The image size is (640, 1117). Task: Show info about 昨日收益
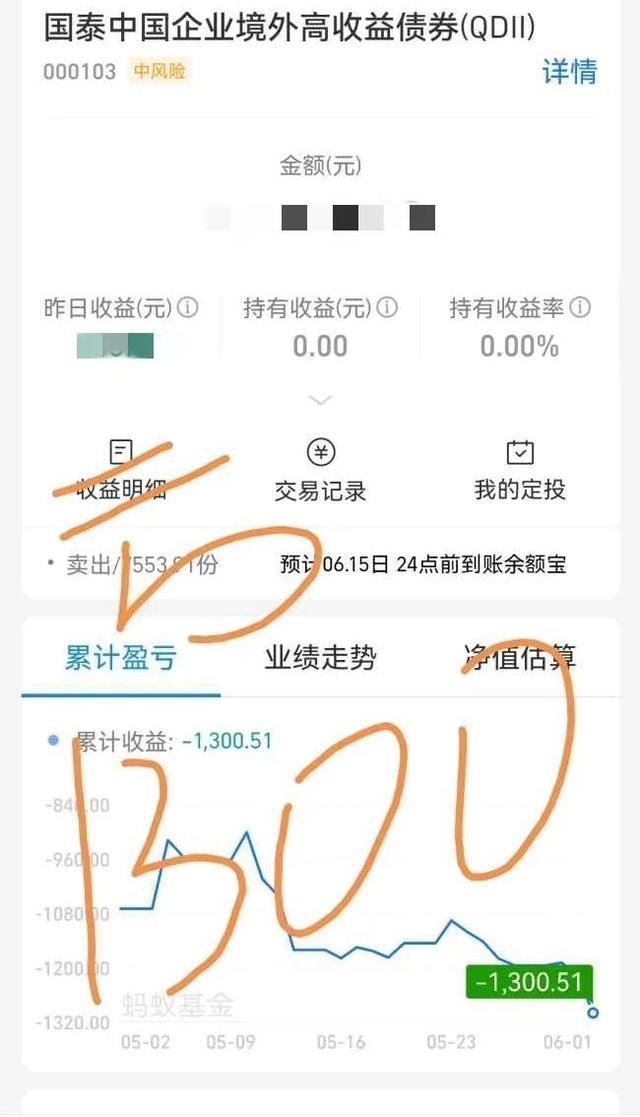187,307
